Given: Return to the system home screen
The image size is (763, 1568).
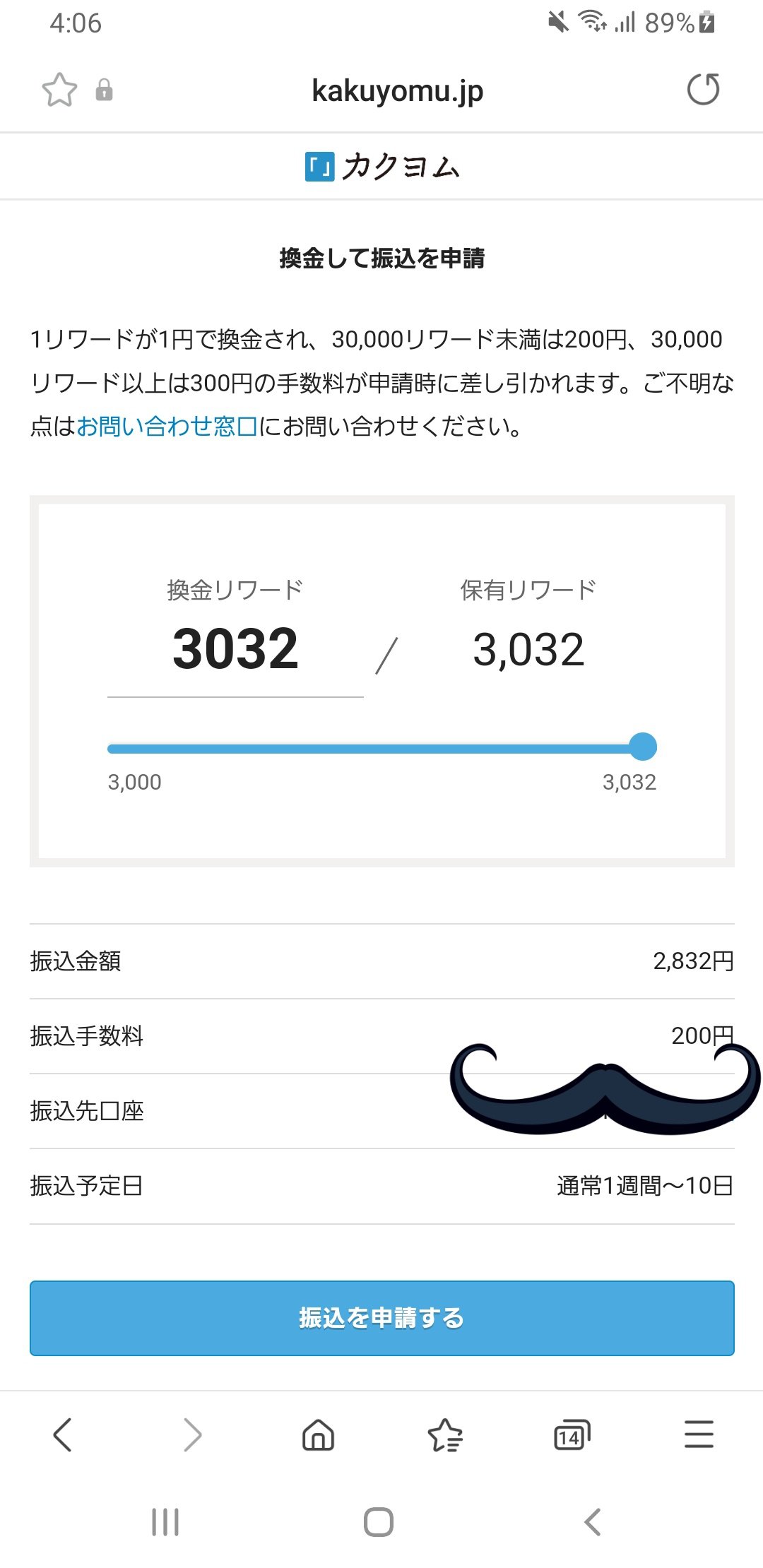Looking at the screenshot, I should [x=379, y=1521].
